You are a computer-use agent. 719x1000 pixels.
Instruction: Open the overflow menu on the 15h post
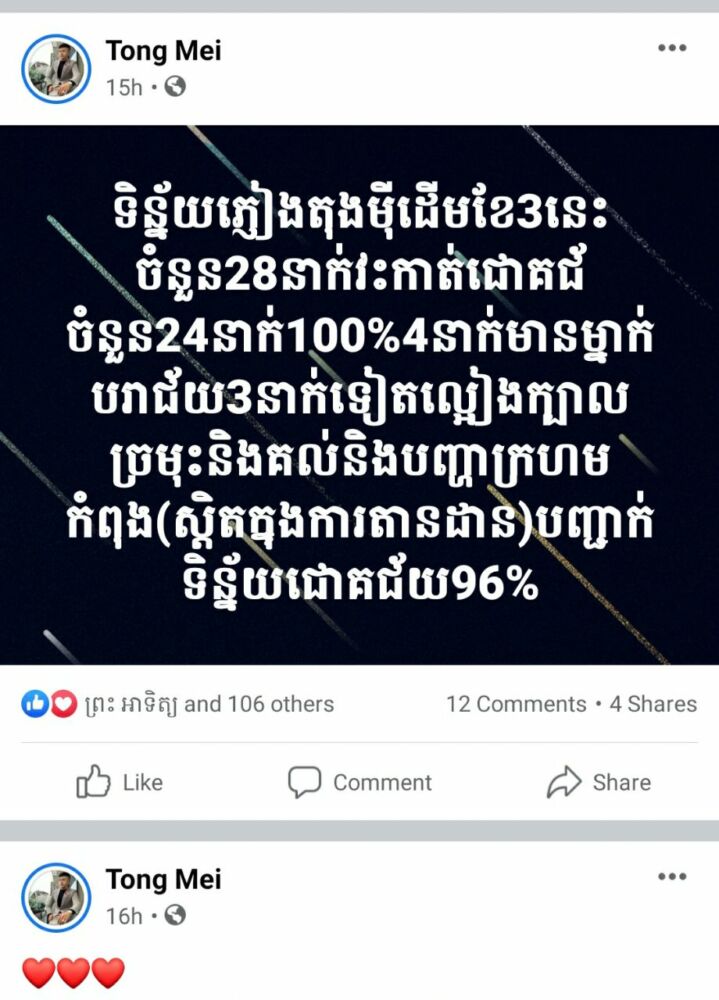pos(671,49)
